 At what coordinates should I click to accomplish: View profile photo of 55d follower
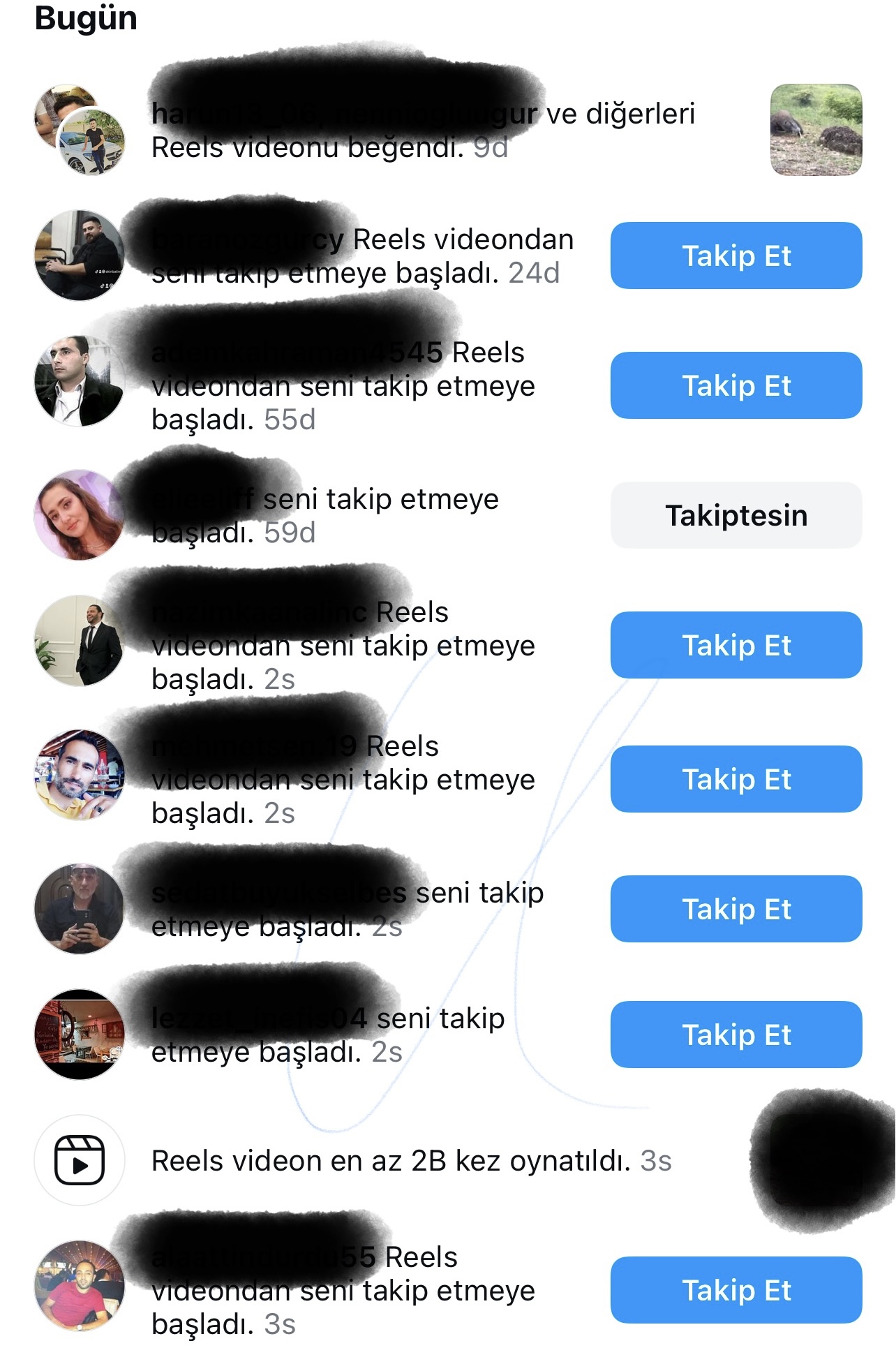click(80, 381)
